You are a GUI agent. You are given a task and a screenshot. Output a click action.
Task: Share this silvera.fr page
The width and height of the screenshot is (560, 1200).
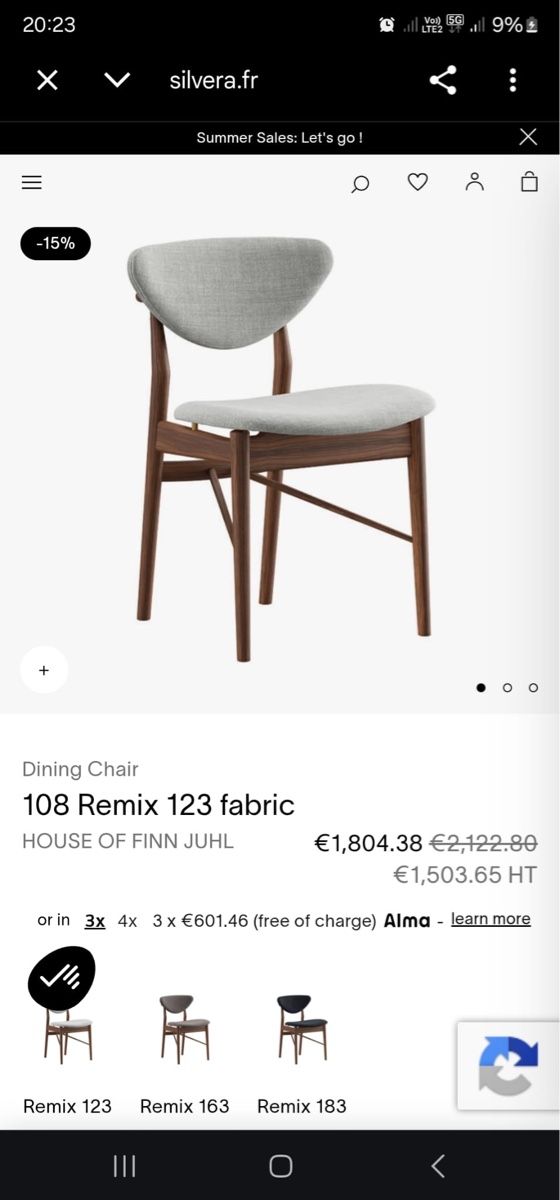pos(443,80)
